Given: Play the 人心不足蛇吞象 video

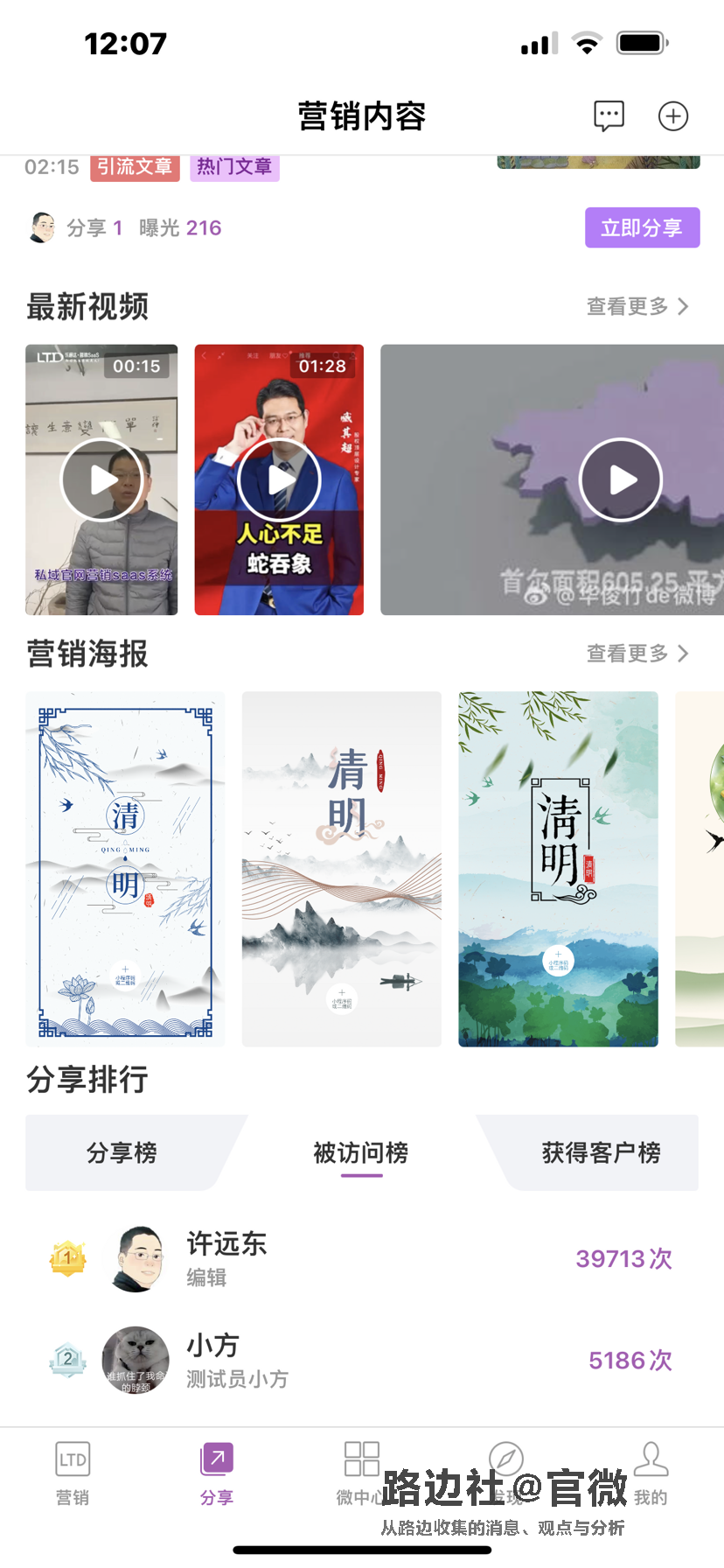Looking at the screenshot, I should 279,479.
